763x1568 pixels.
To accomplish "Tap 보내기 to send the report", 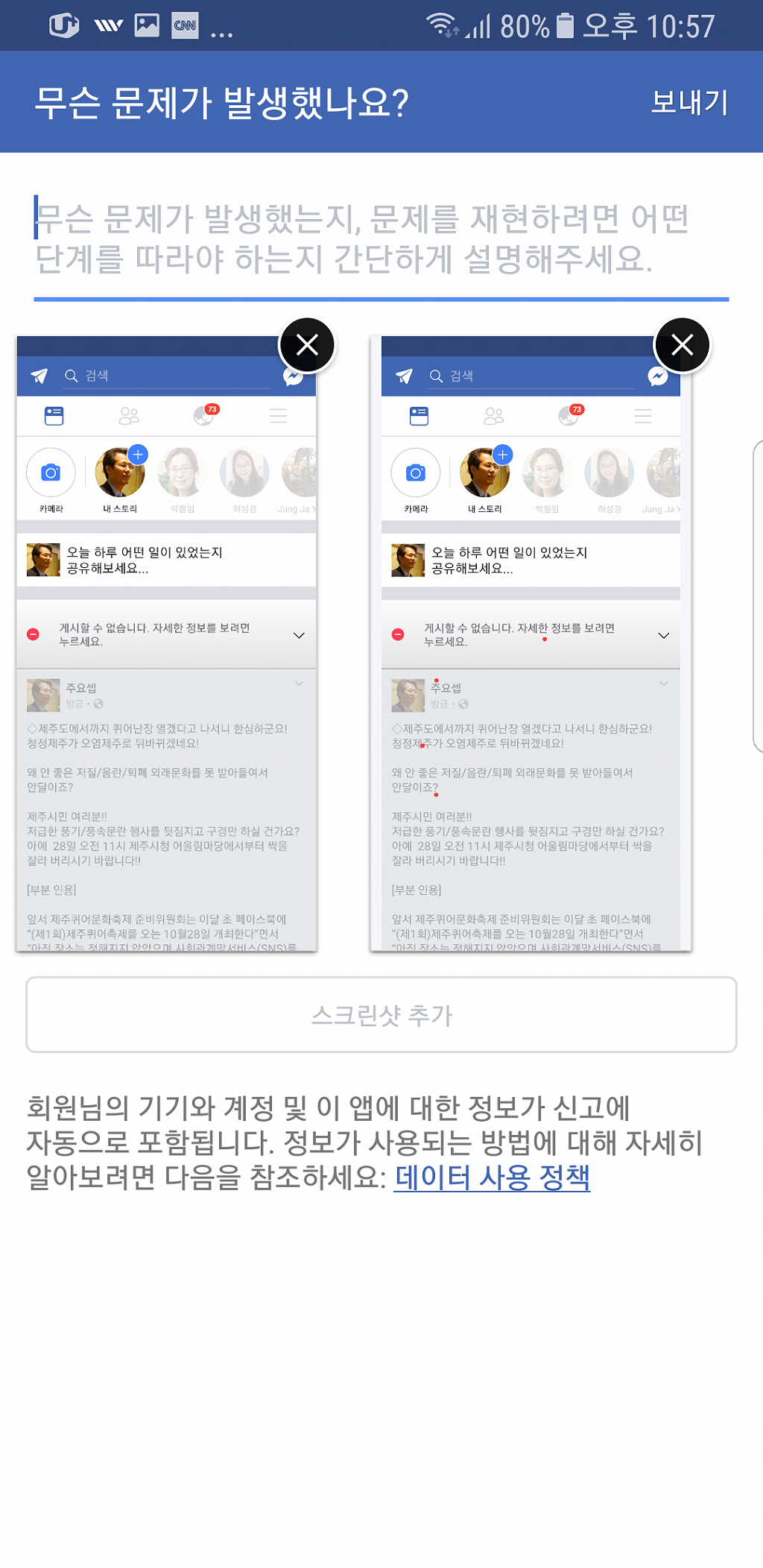I will tap(689, 102).
